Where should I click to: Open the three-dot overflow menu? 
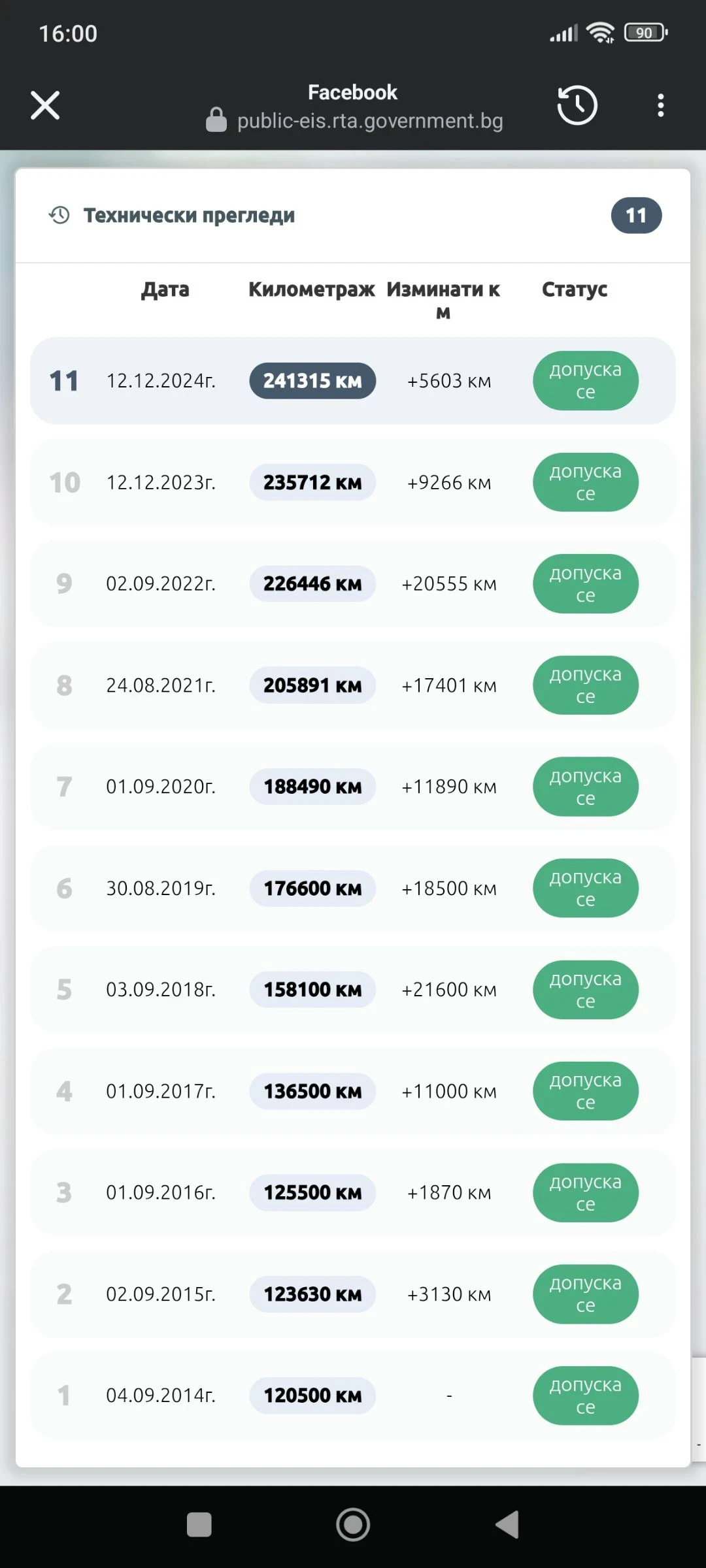[661, 105]
